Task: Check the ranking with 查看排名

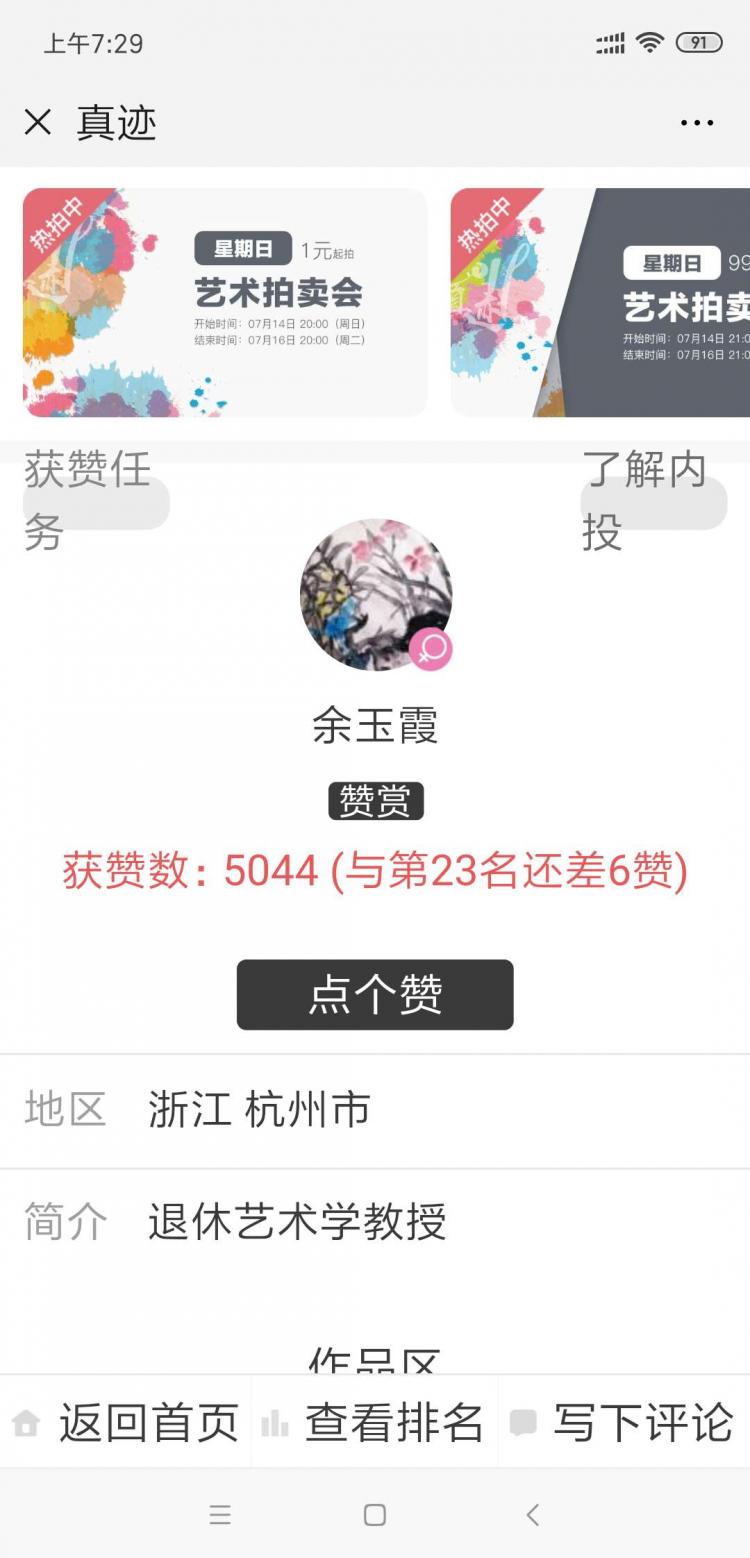Action: (x=374, y=1421)
